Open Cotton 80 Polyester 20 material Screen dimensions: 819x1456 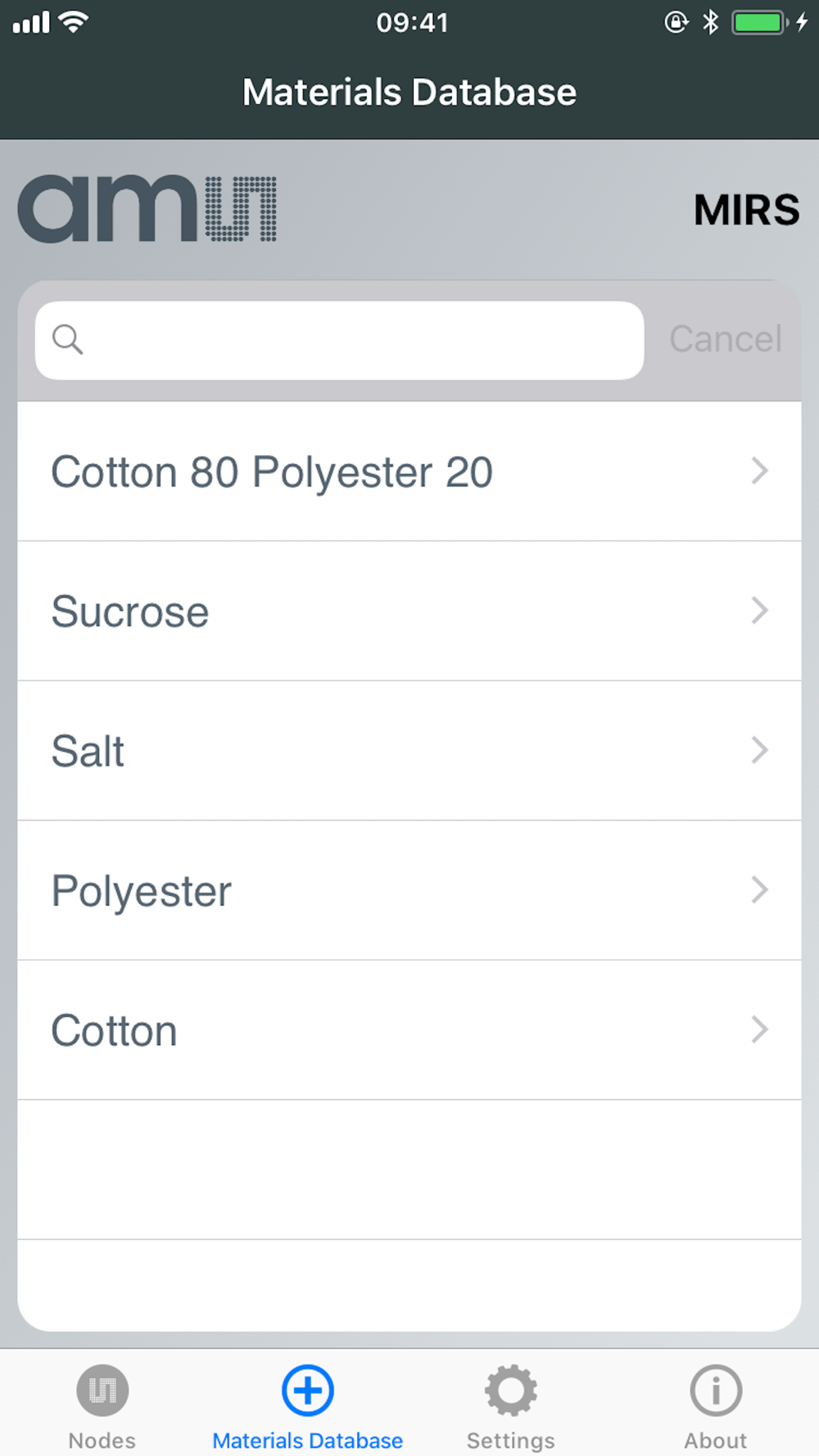pyautogui.click(x=409, y=471)
